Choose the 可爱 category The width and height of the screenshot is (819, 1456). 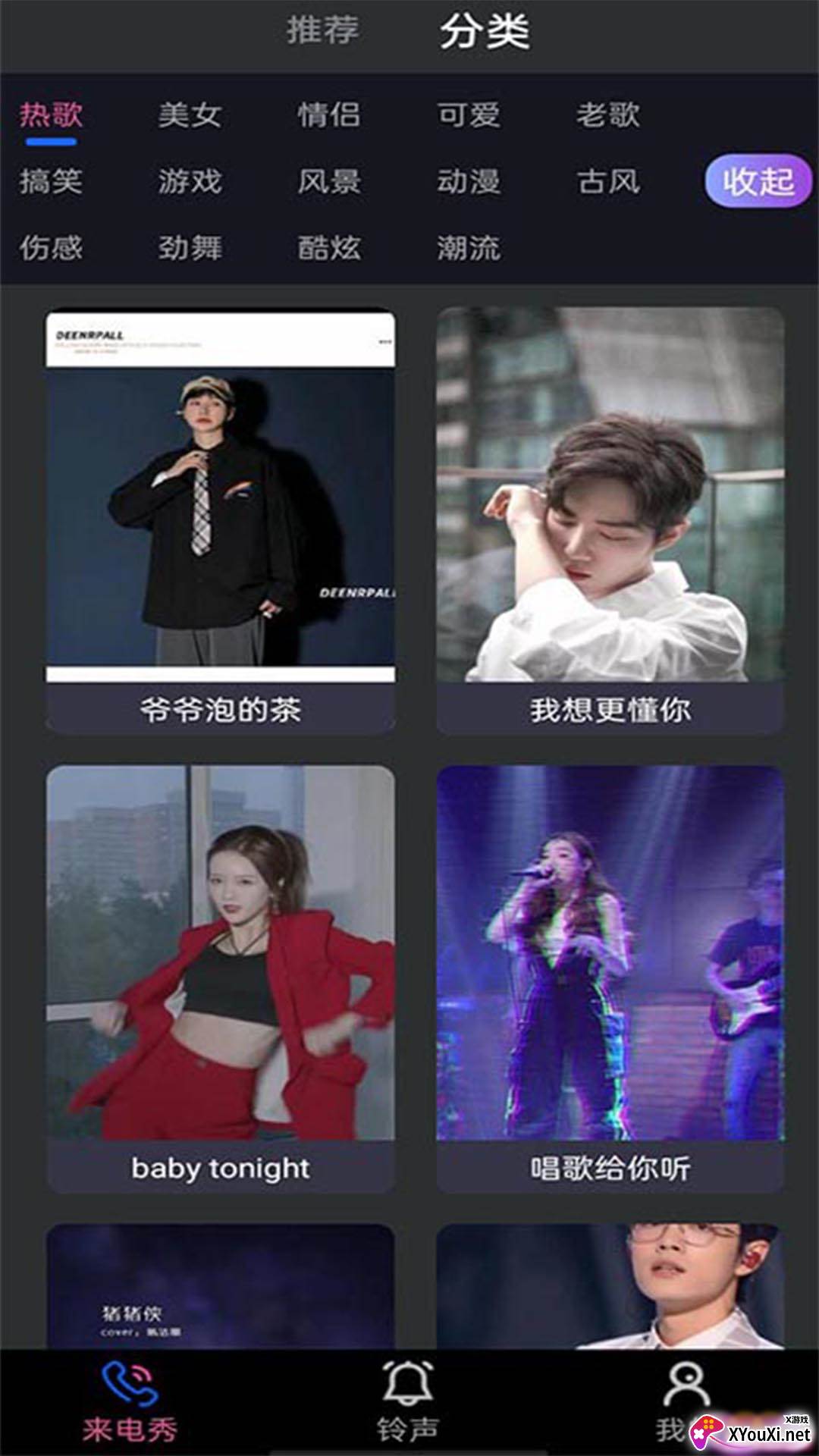[x=468, y=115]
